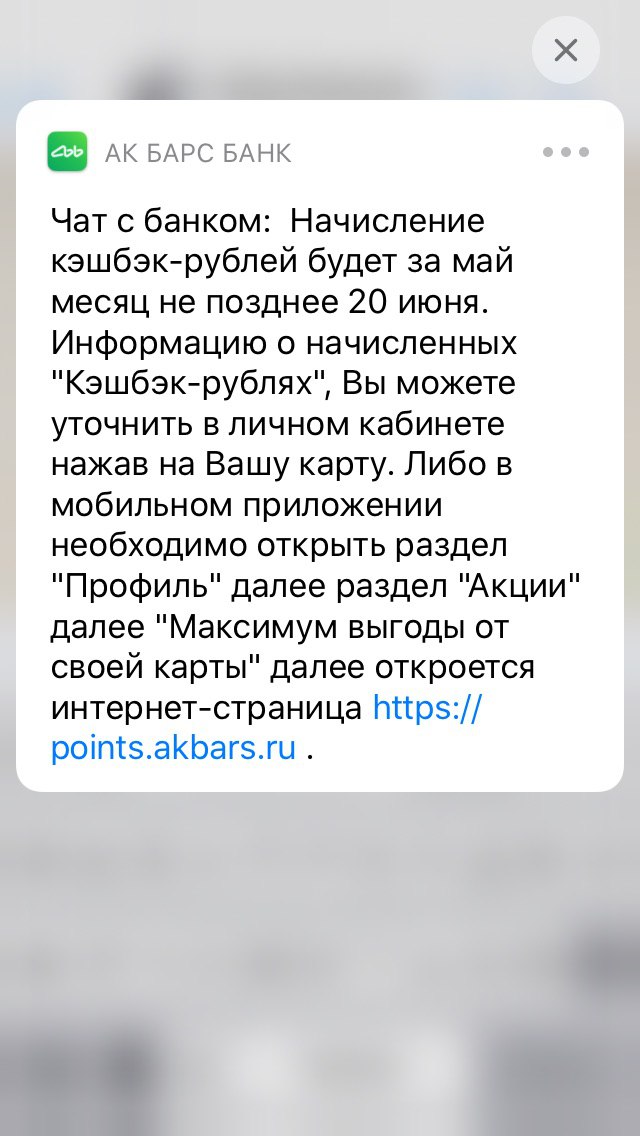This screenshot has height=1136, width=640.
Task: Dismiss the expanded notification with X
Action: pyautogui.click(x=565, y=50)
